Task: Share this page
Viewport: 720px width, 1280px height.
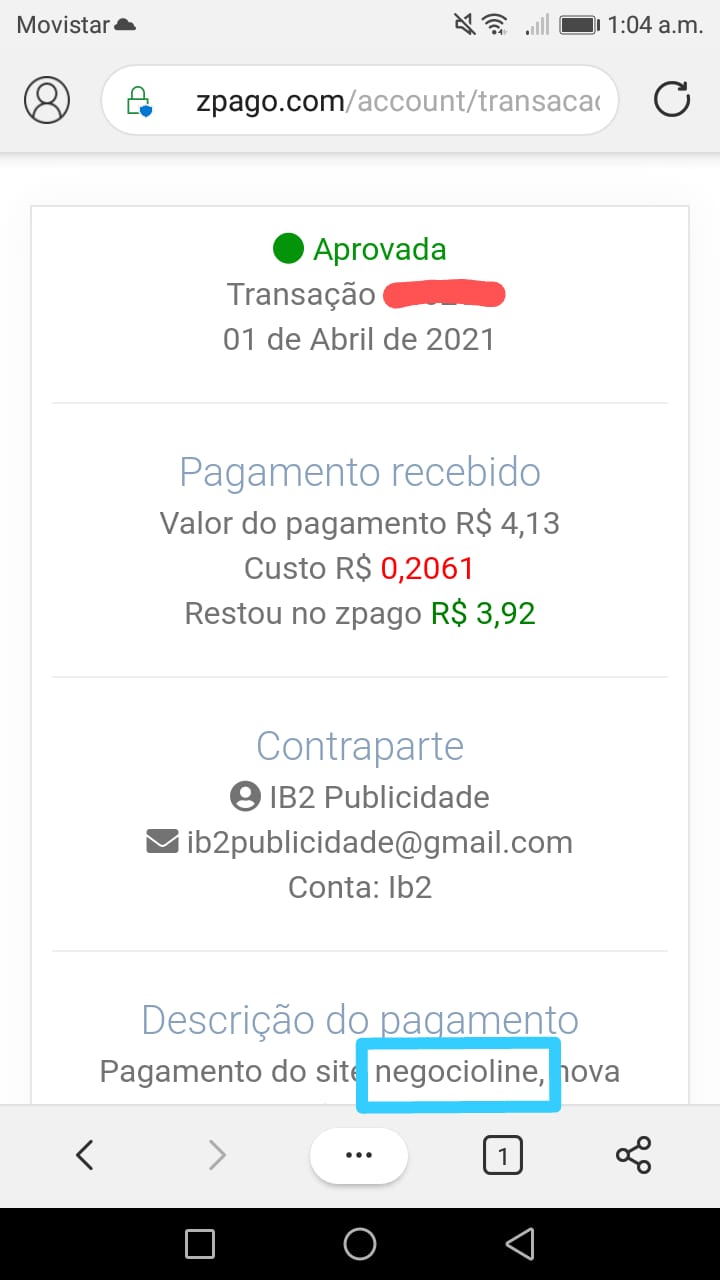Action: click(x=634, y=1156)
